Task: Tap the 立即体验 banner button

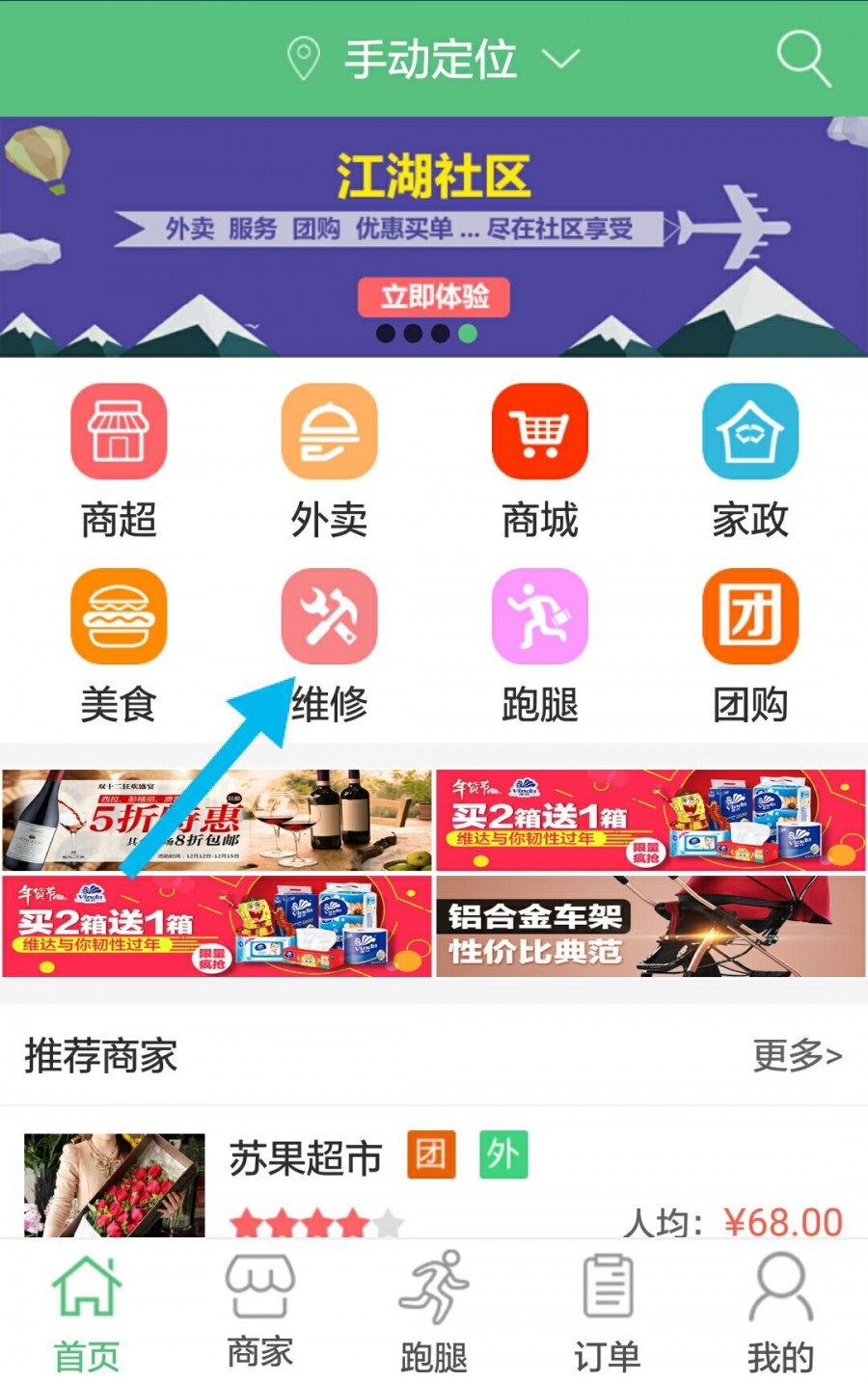Action: pos(434,296)
